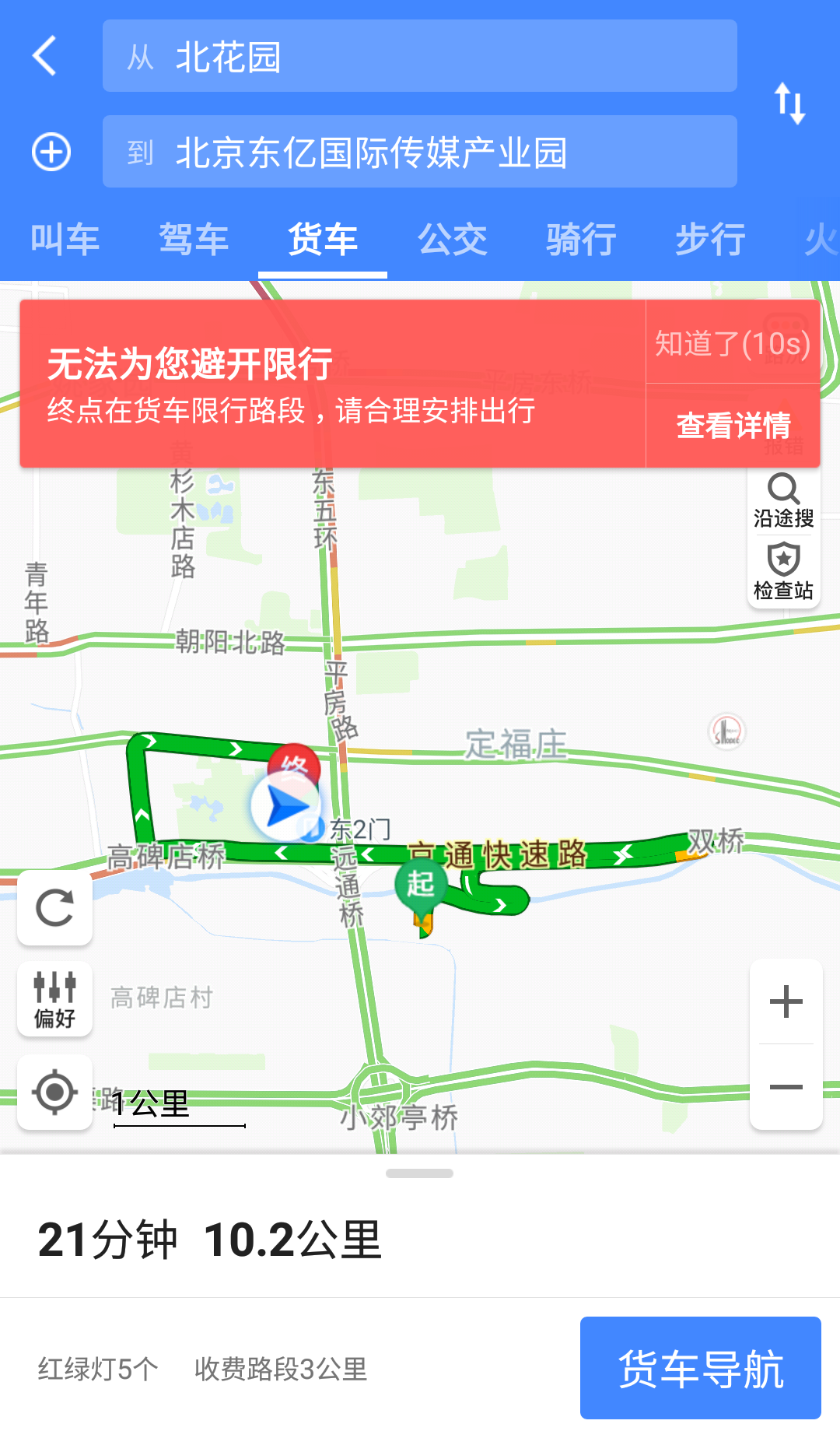Dismiss the warning with 知道了

click(732, 344)
